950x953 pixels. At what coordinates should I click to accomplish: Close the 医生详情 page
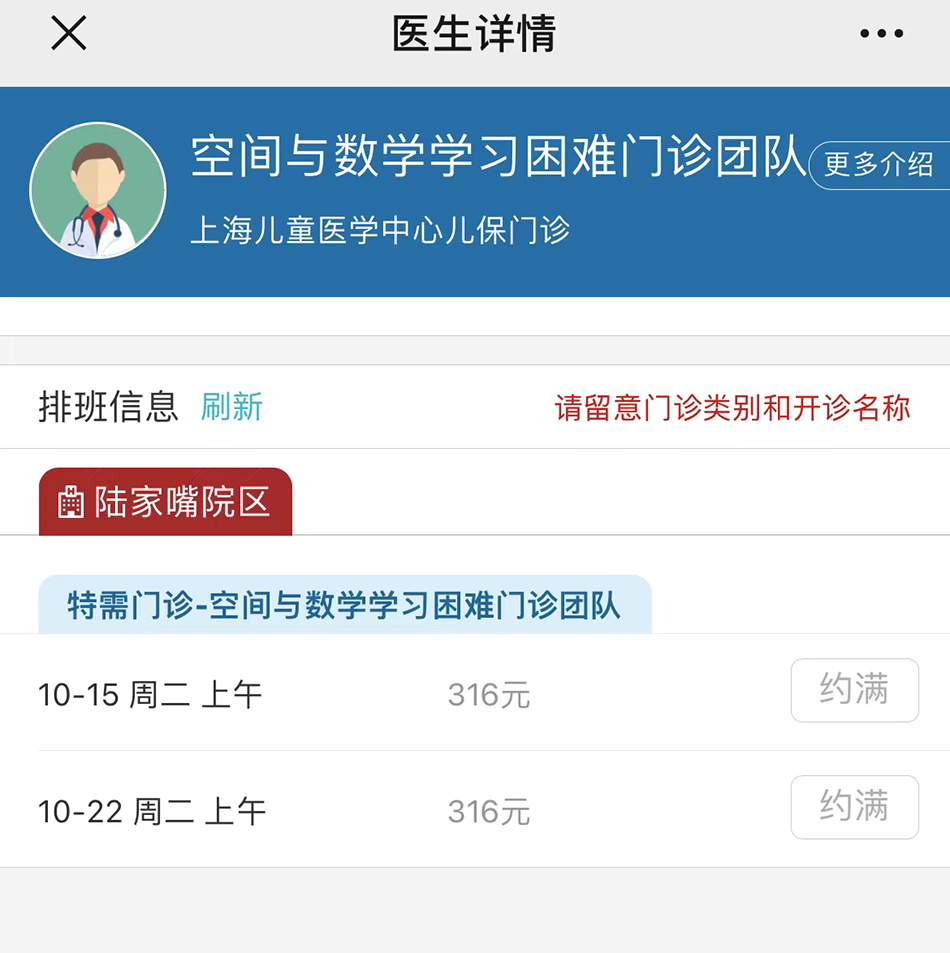click(67, 33)
